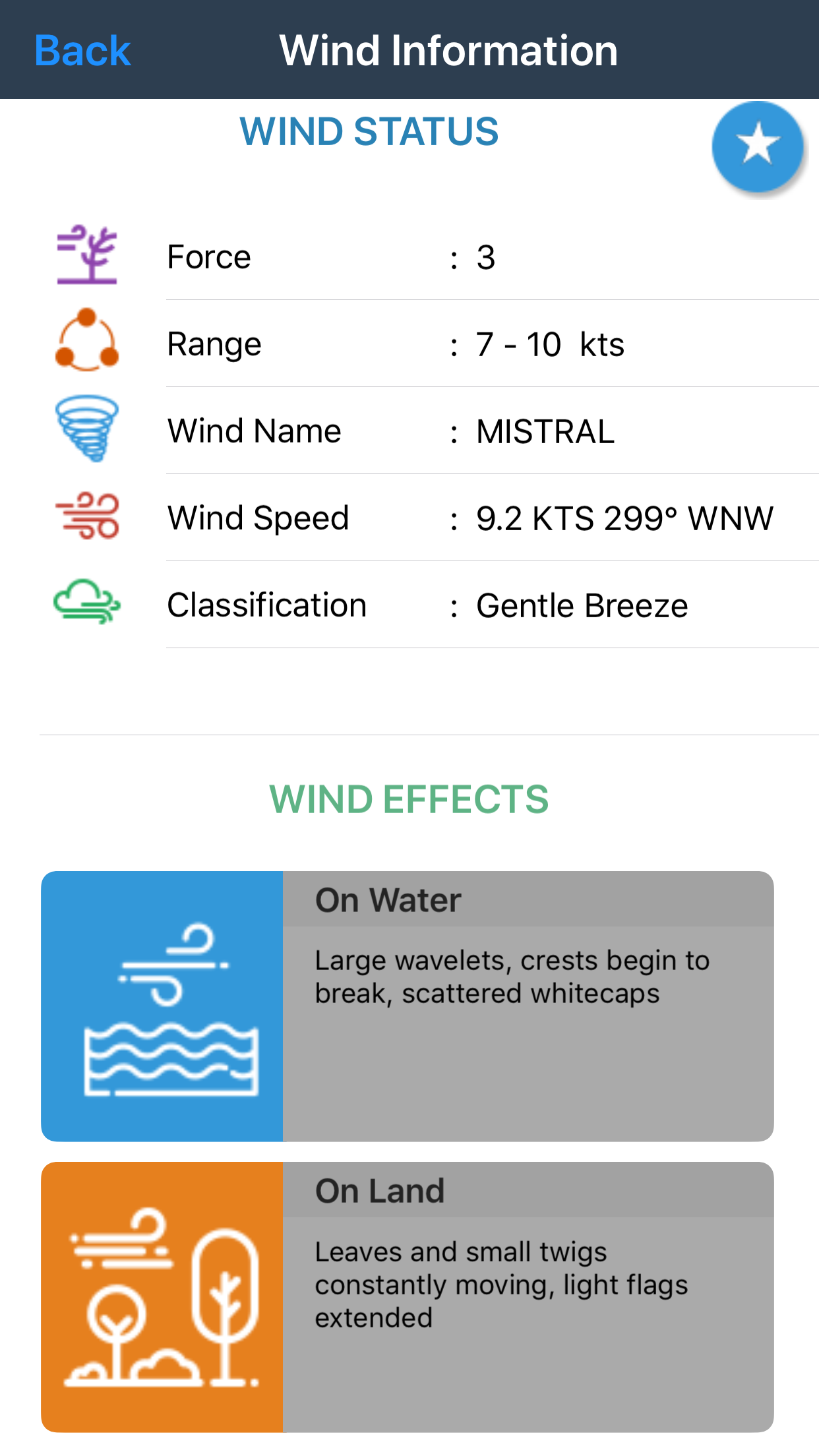Select the Gentle Breeze classification text
The width and height of the screenshot is (819, 1456).
(582, 605)
